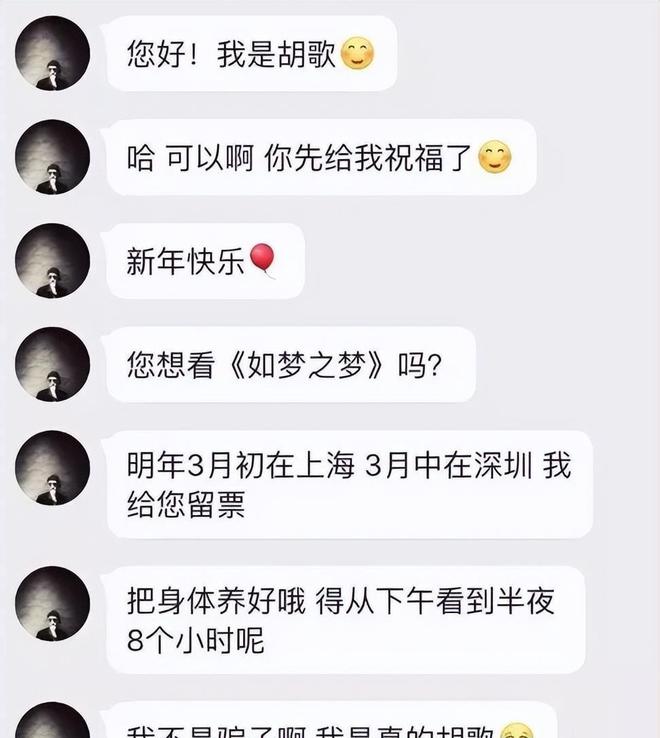Tap avatar next to '哈 可以啊' message

coord(52,157)
